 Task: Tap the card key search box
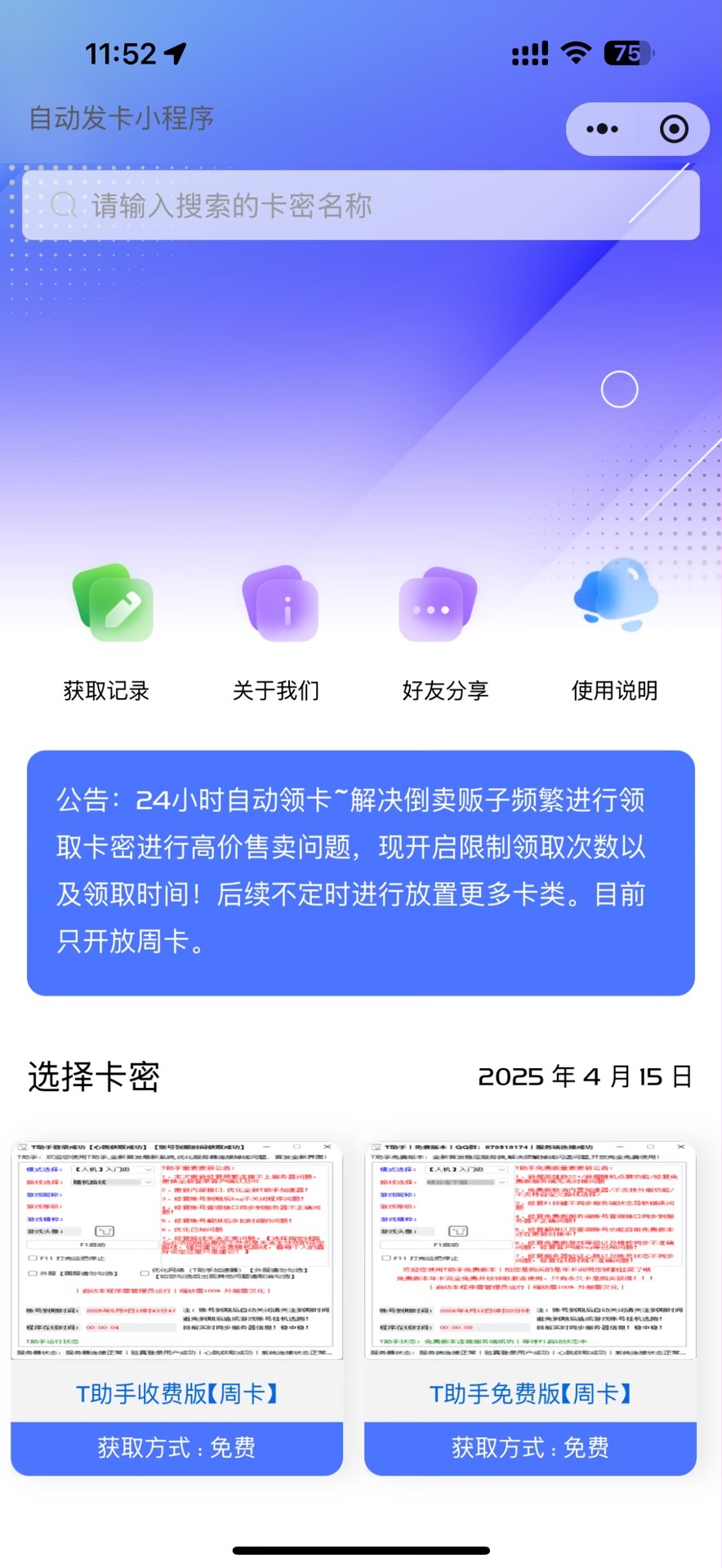(359, 205)
